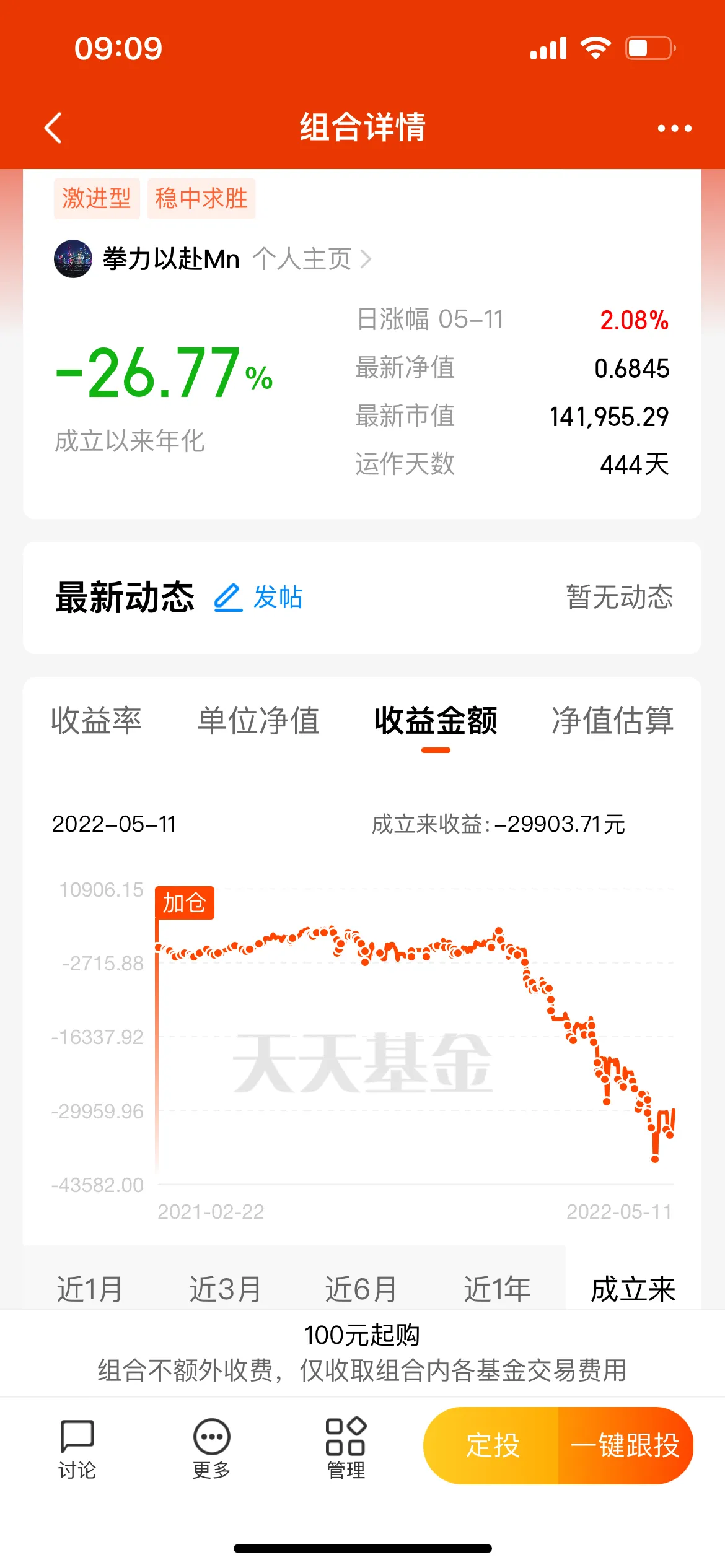Select the 成立来 time range

pyautogui.click(x=633, y=1289)
